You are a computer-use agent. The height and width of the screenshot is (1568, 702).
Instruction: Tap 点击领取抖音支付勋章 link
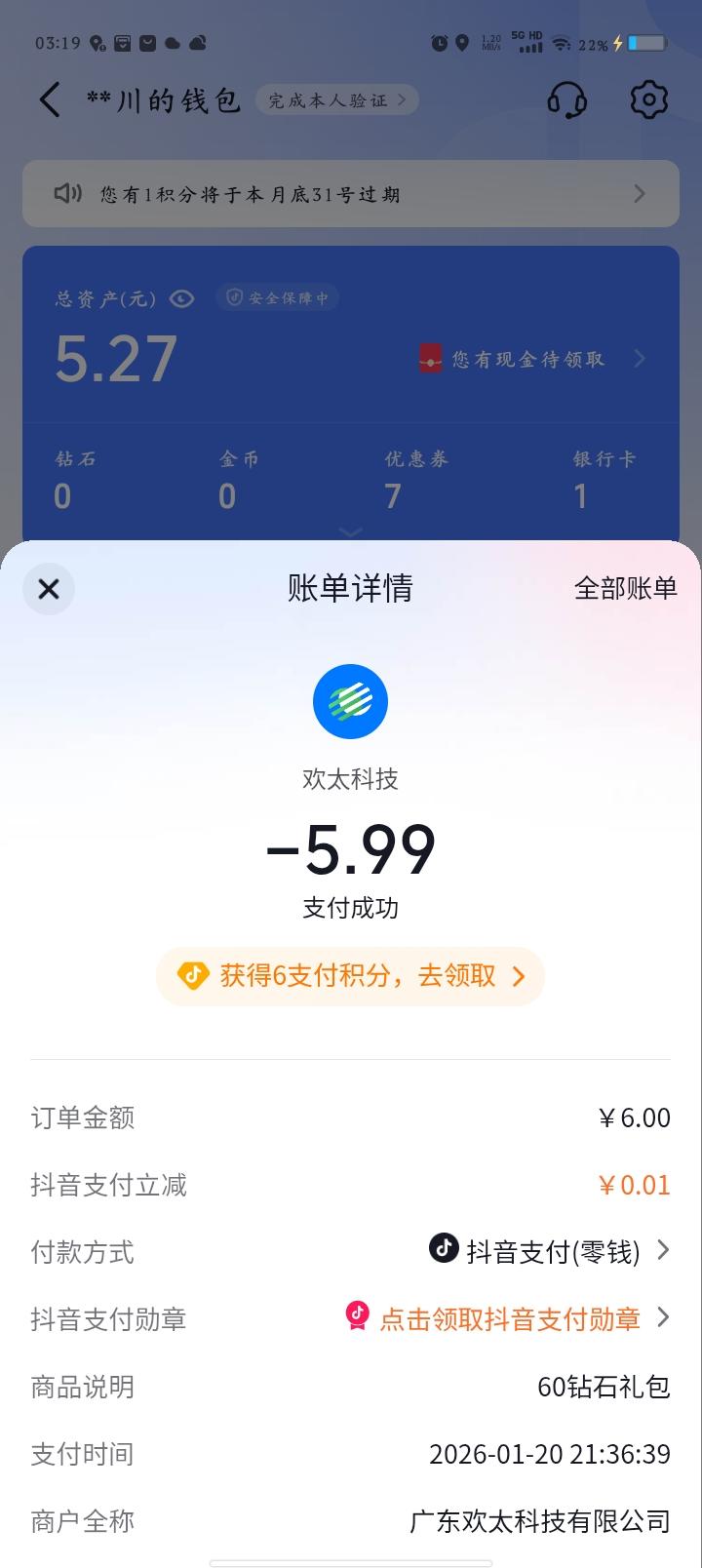point(509,1318)
